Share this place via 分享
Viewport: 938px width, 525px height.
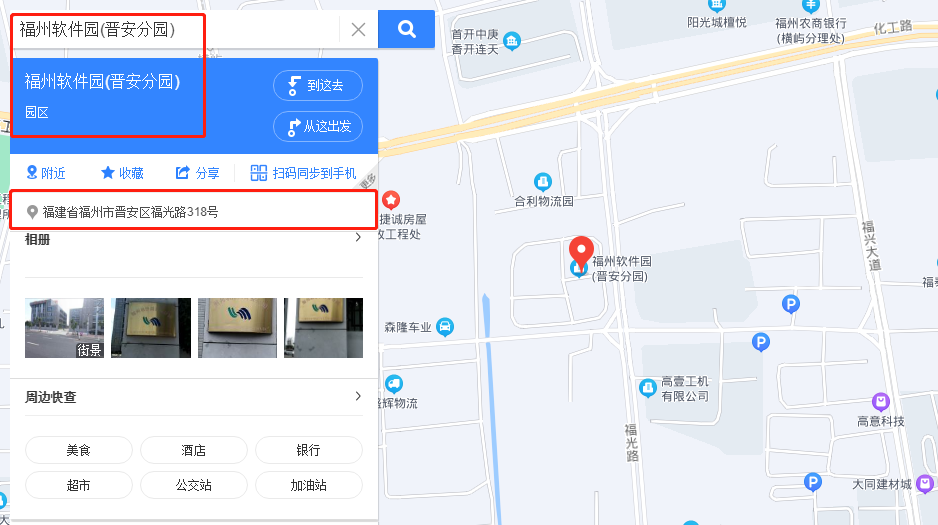pos(198,173)
